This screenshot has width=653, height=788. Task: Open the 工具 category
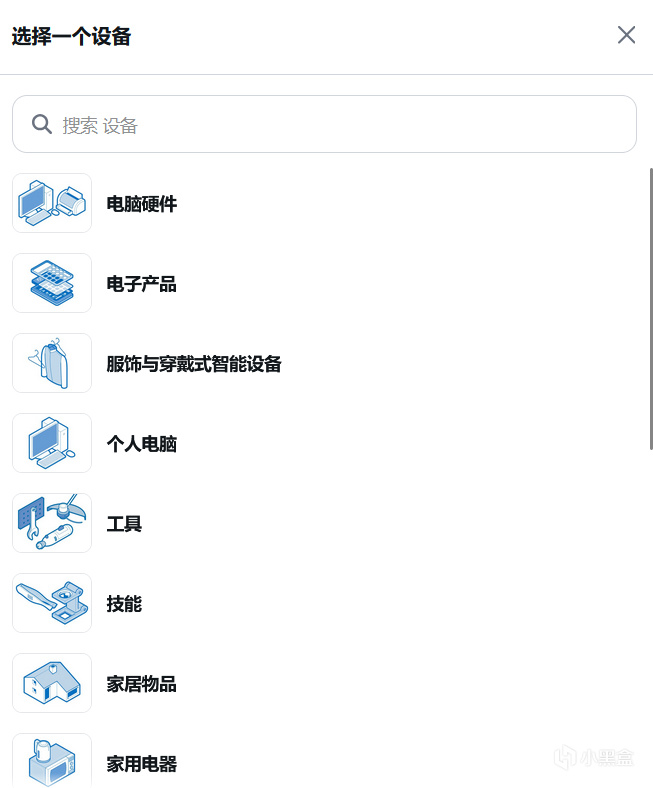(124, 524)
